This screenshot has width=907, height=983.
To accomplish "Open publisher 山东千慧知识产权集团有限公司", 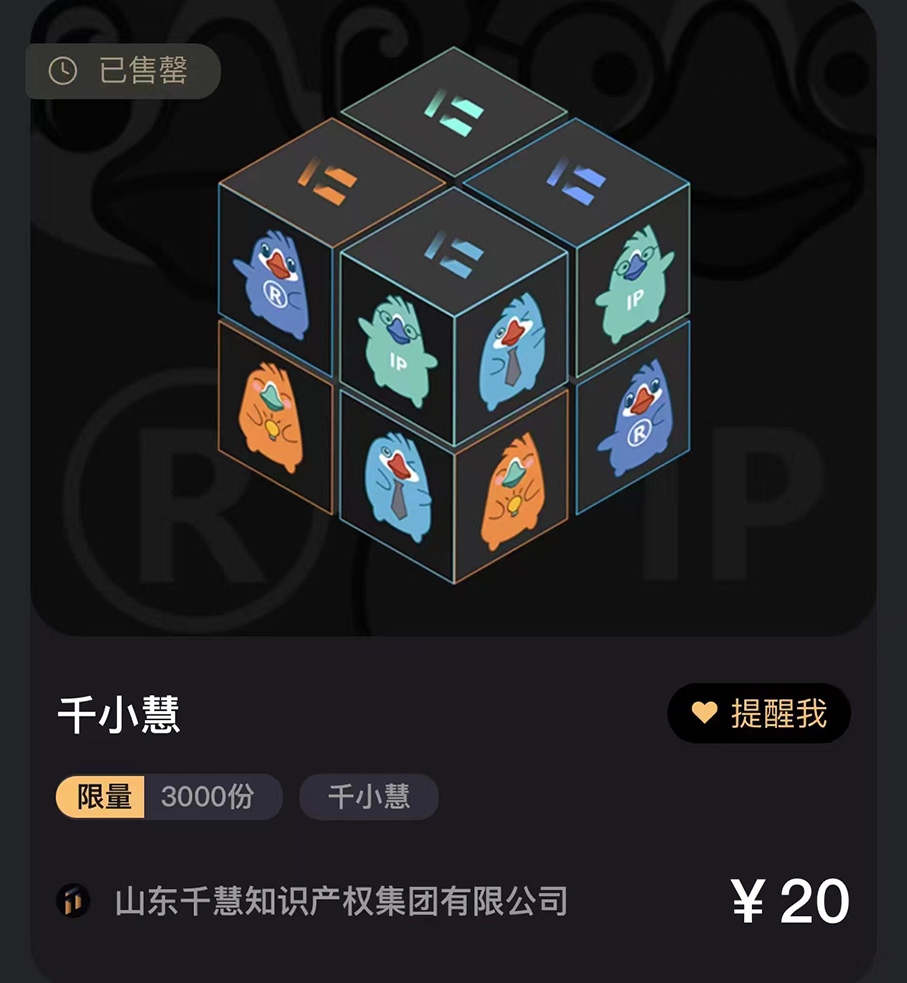I will click(x=340, y=901).
